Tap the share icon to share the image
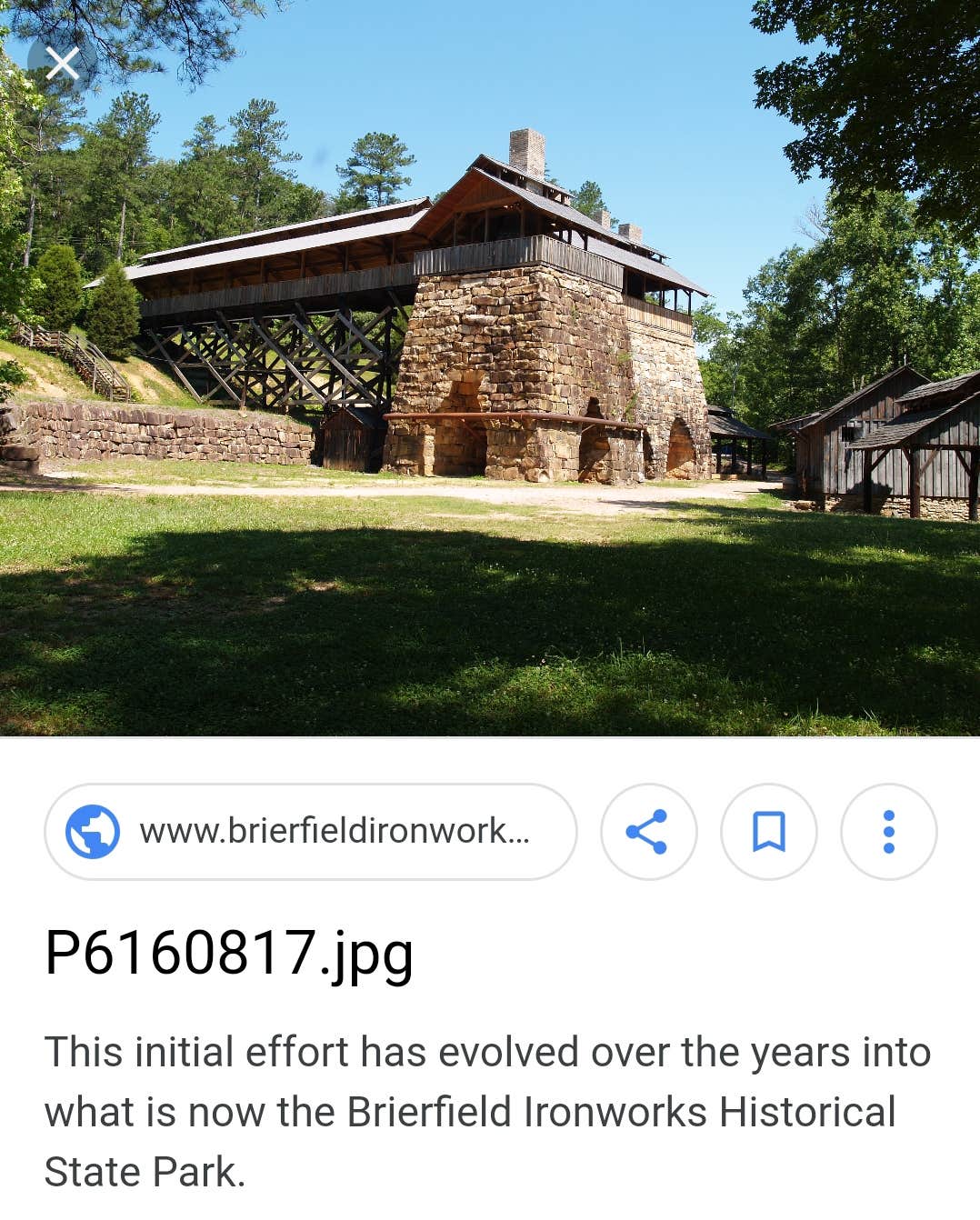 click(648, 831)
